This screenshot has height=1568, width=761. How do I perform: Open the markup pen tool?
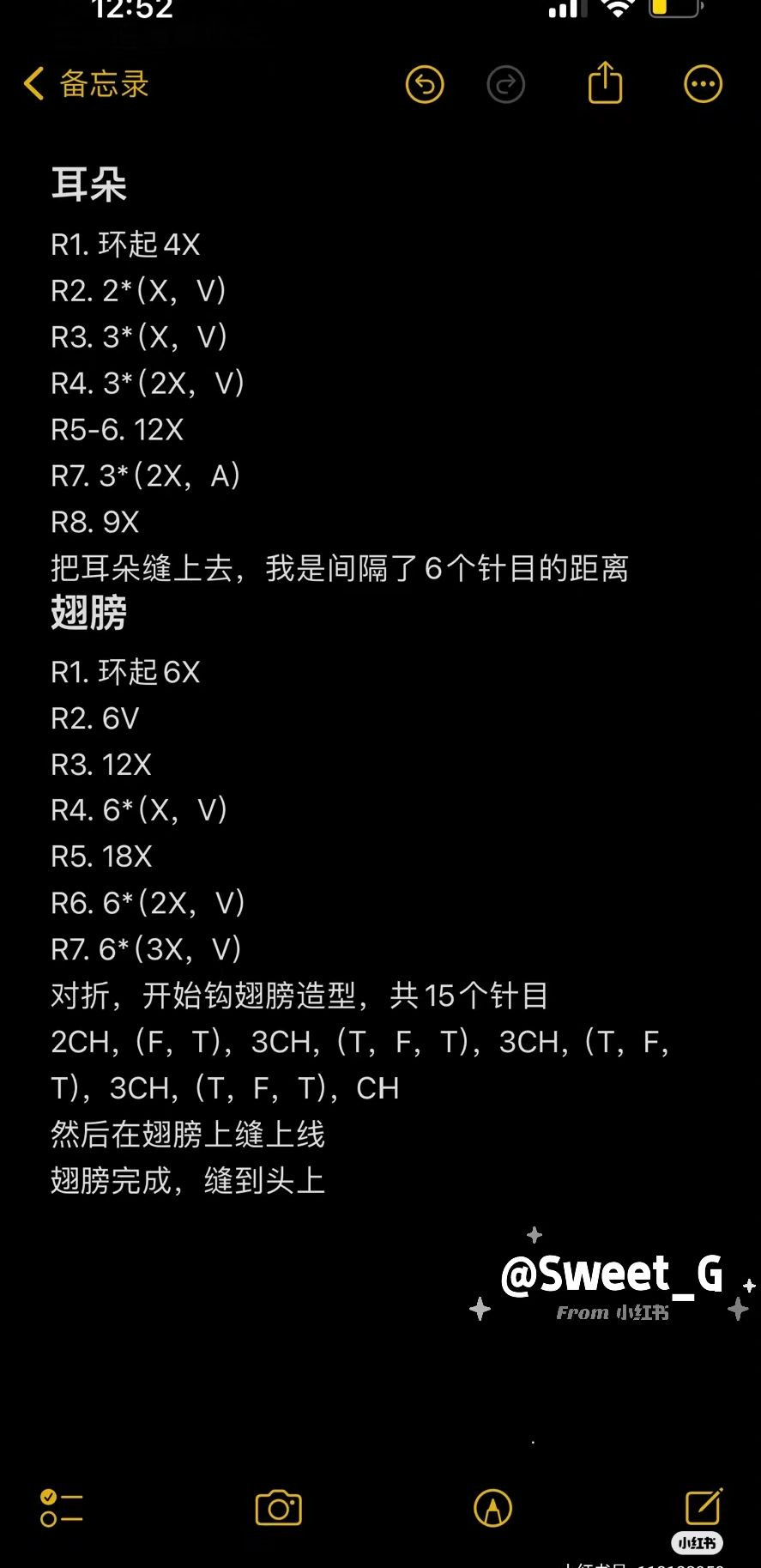492,1508
